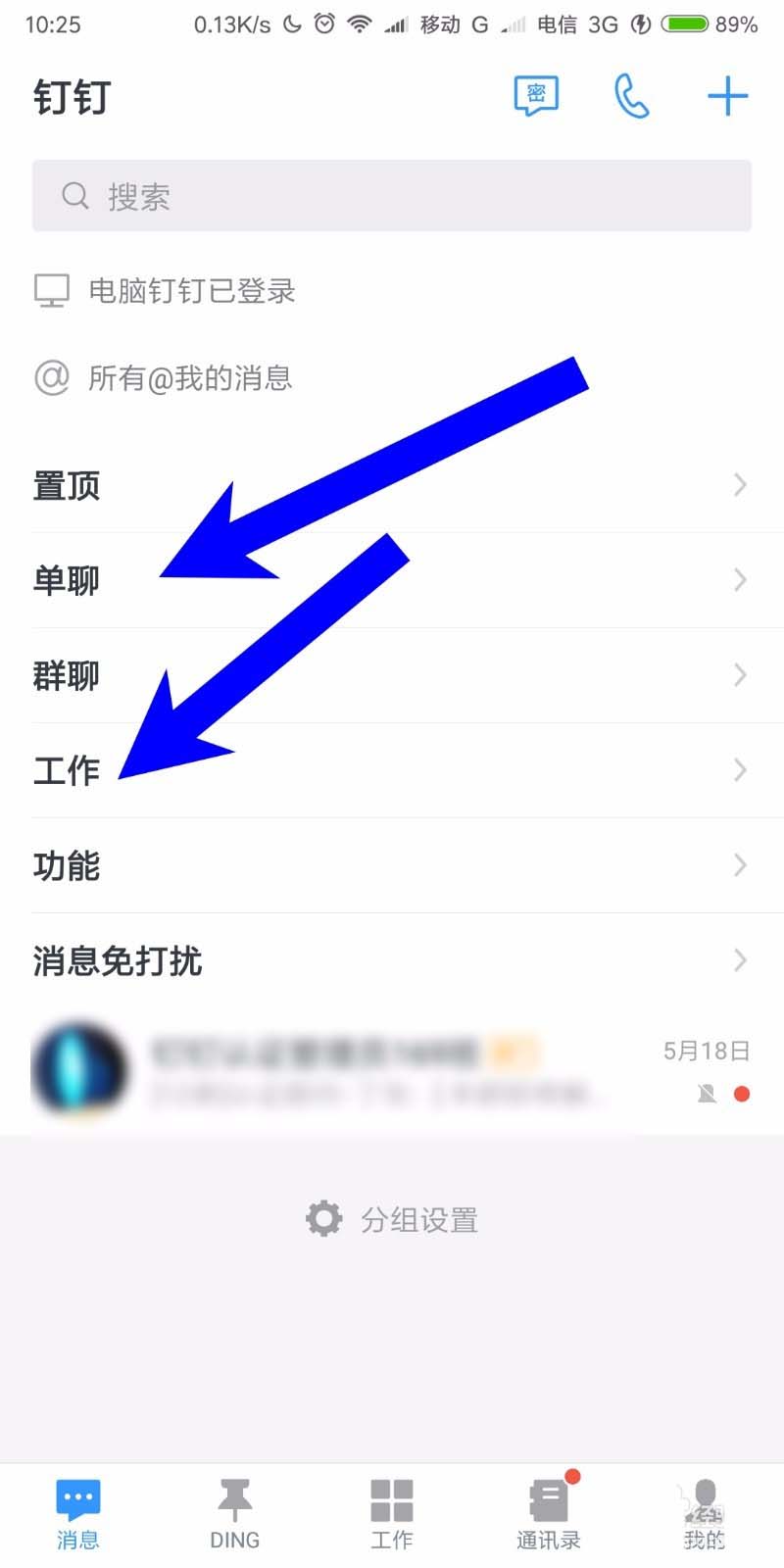Switch to the 工作 bottom tab
This screenshot has height=1568, width=784.
pos(392,1514)
